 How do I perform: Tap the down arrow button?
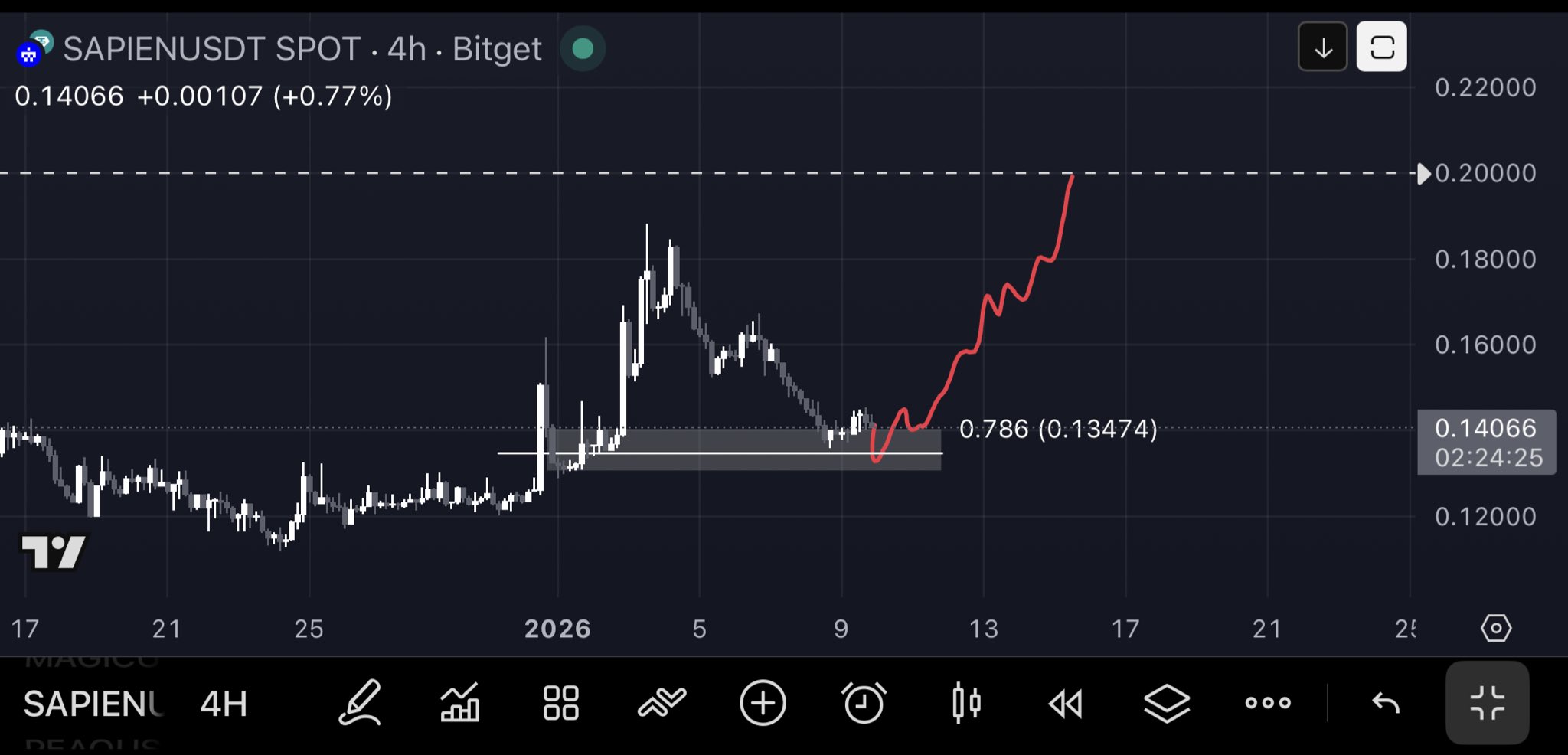1323,47
